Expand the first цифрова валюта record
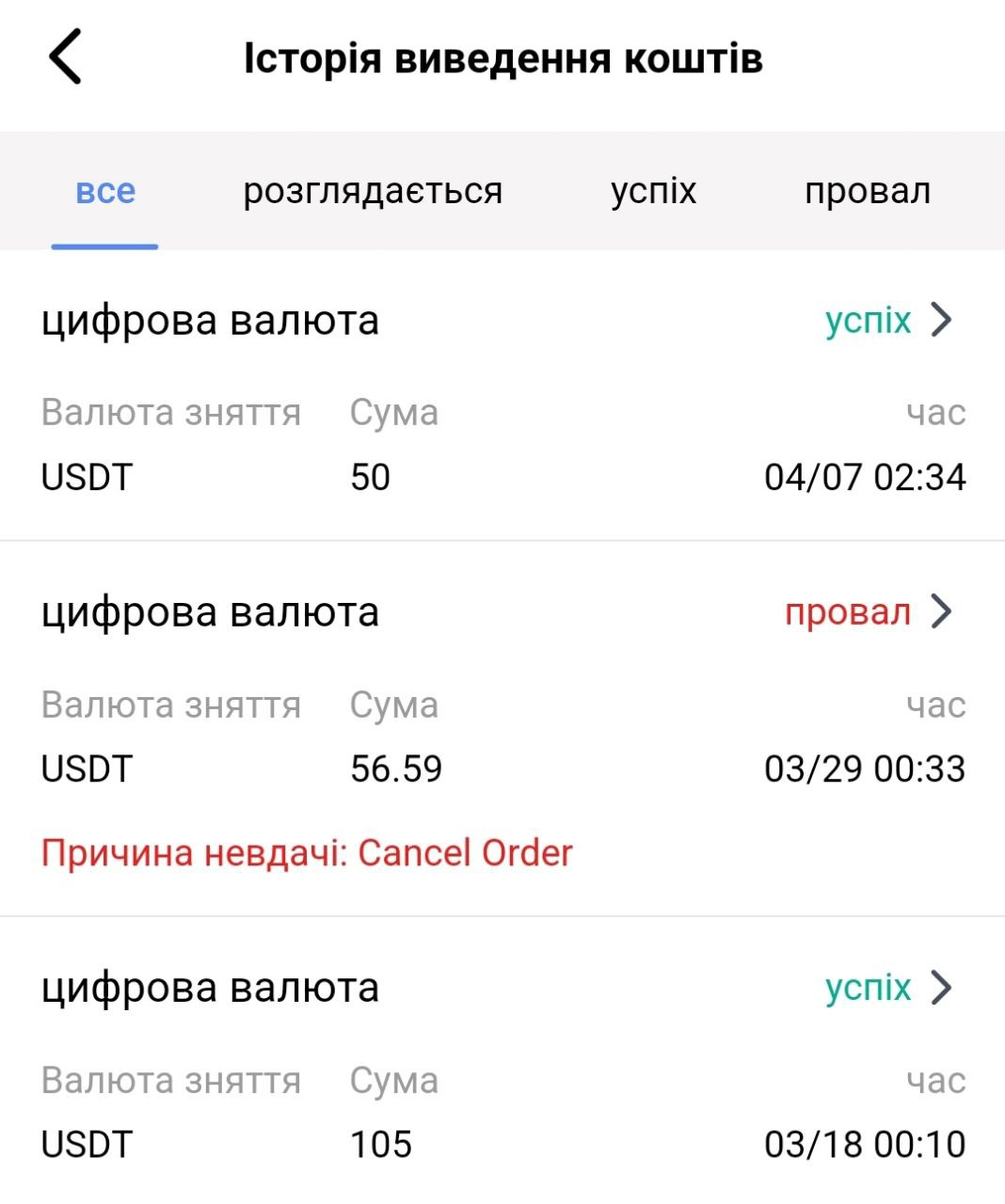 (211, 320)
